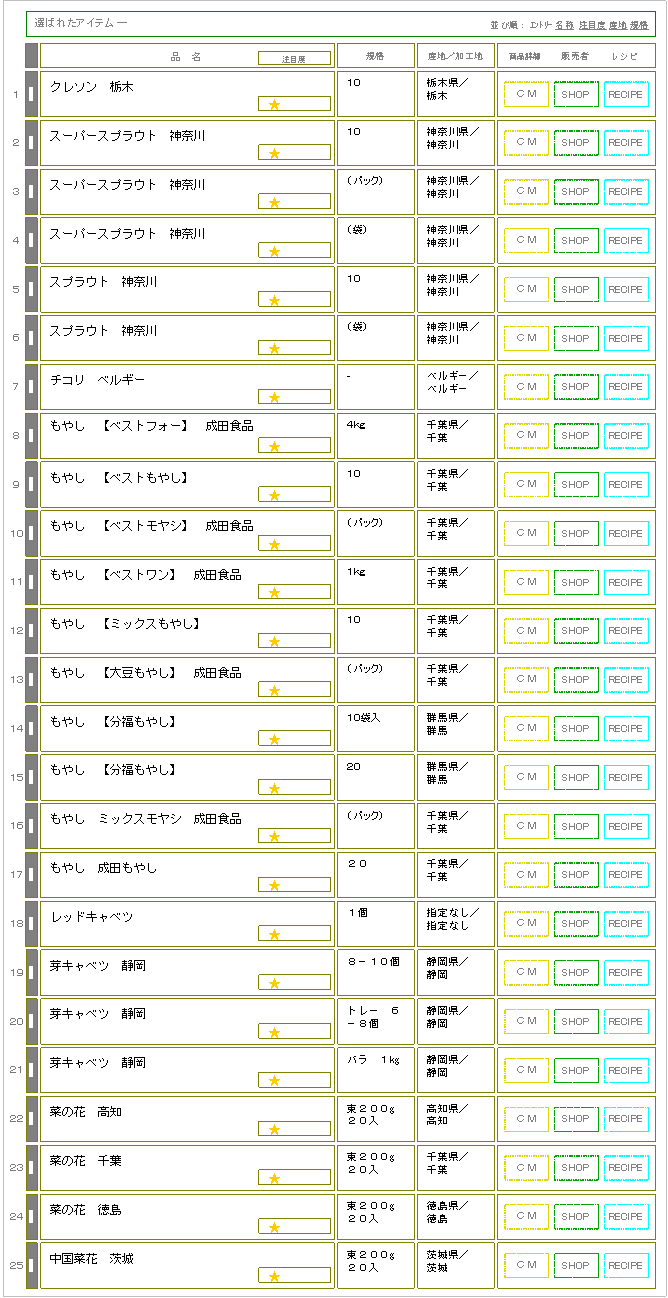View RECIPE for レッドキャベツ
This screenshot has height=1298, width=668.
(626, 924)
